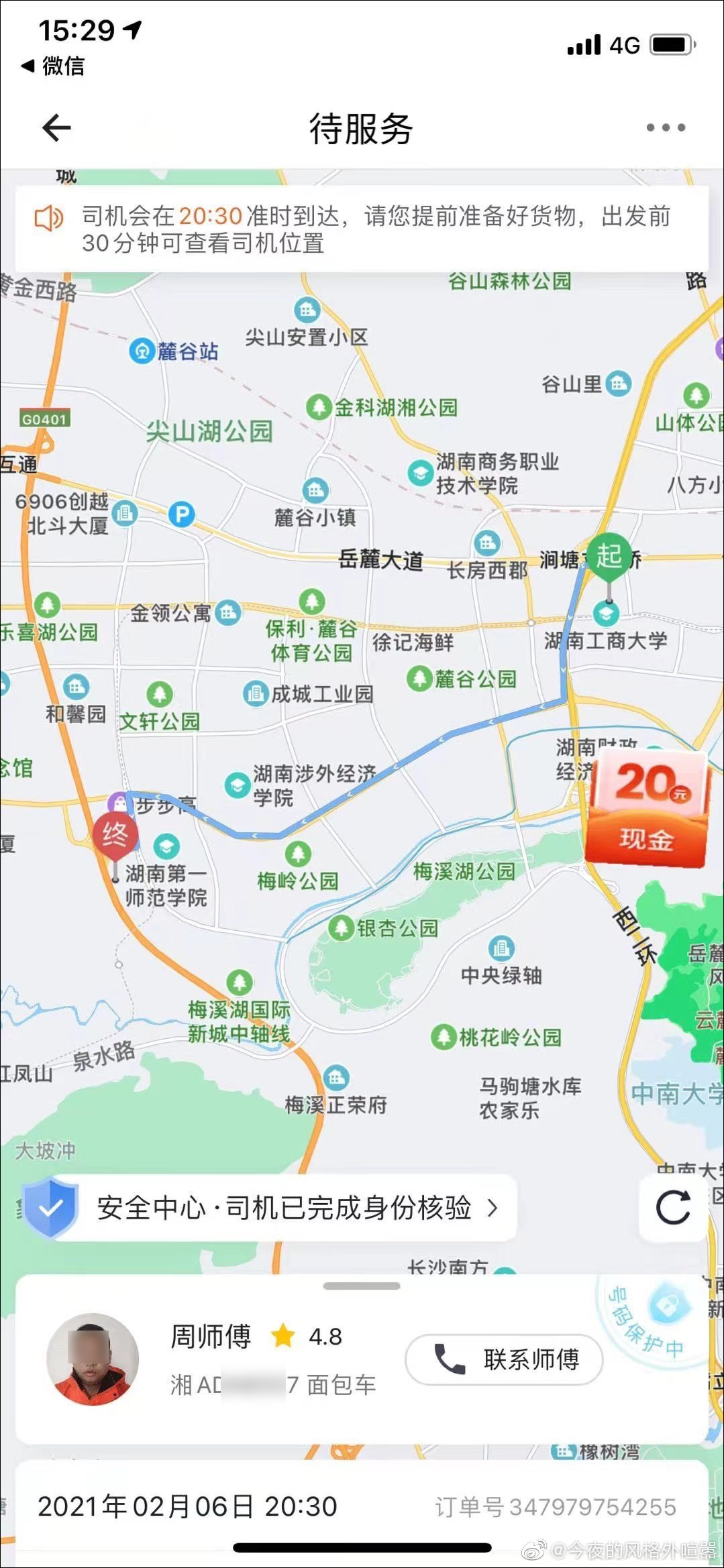Open the 20元 cash red packet
This screenshot has height=1568, width=724.
point(646,809)
